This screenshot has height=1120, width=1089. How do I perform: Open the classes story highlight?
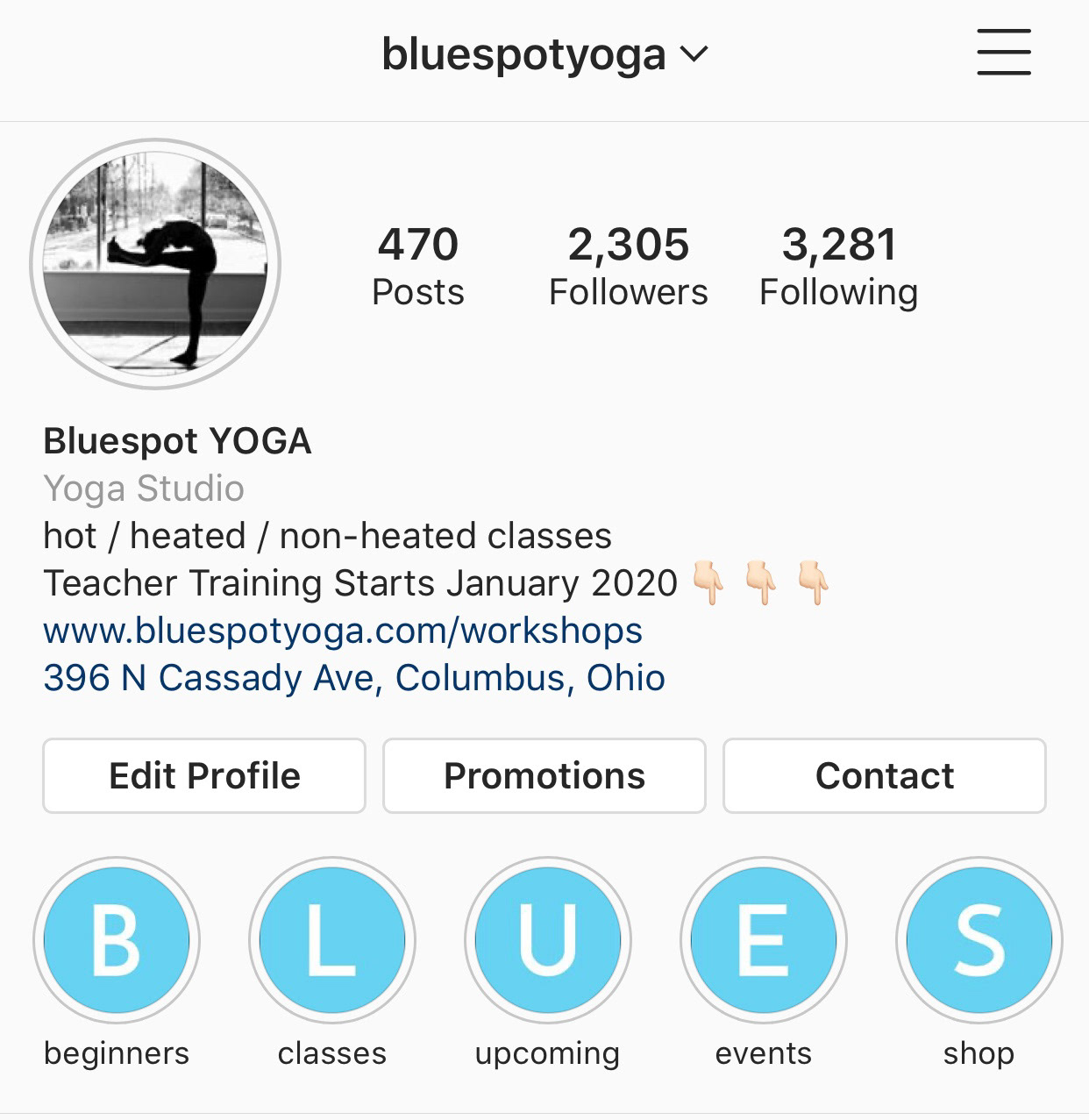[331, 940]
